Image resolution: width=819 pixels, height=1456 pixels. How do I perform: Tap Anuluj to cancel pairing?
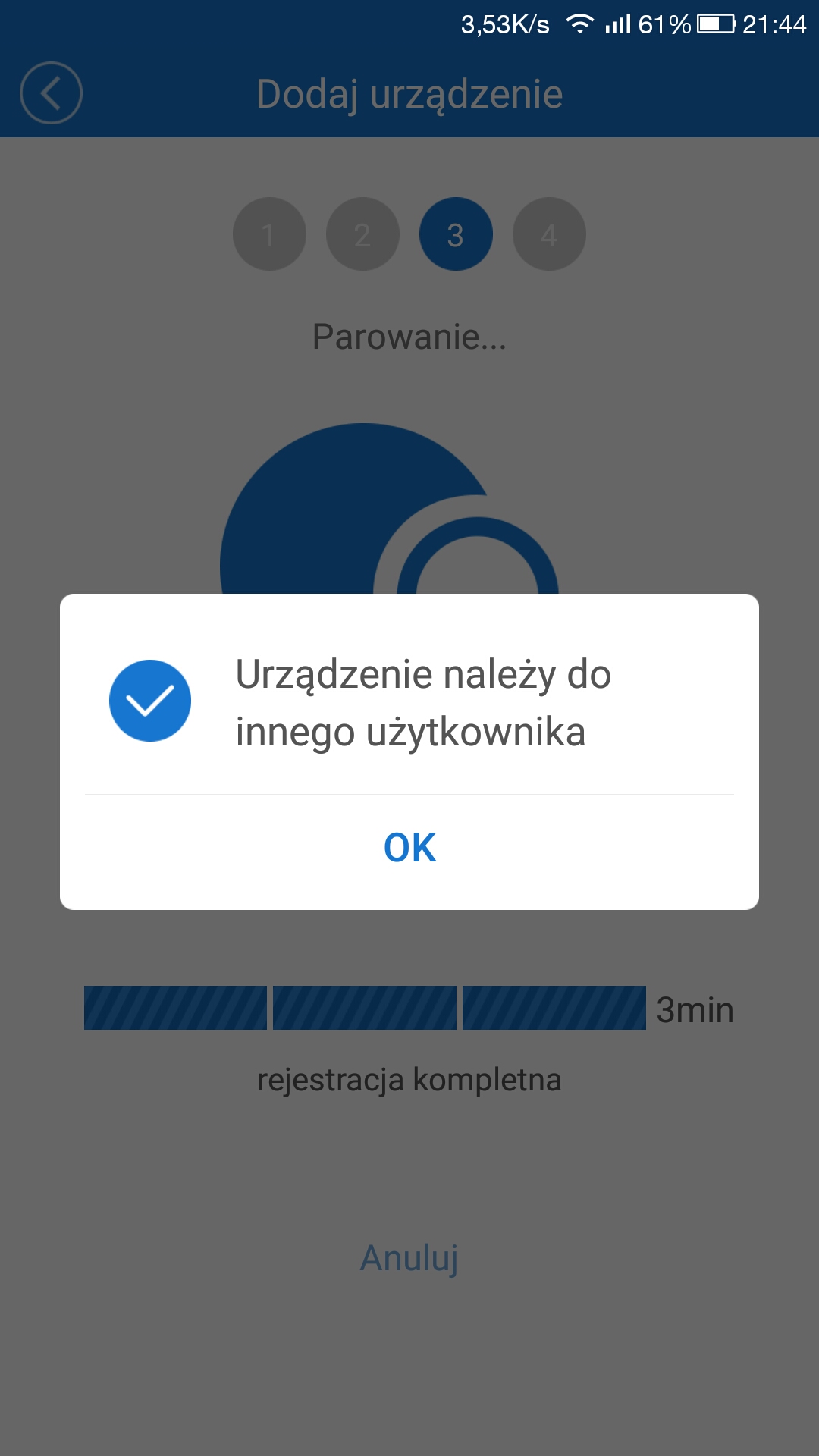click(409, 1258)
